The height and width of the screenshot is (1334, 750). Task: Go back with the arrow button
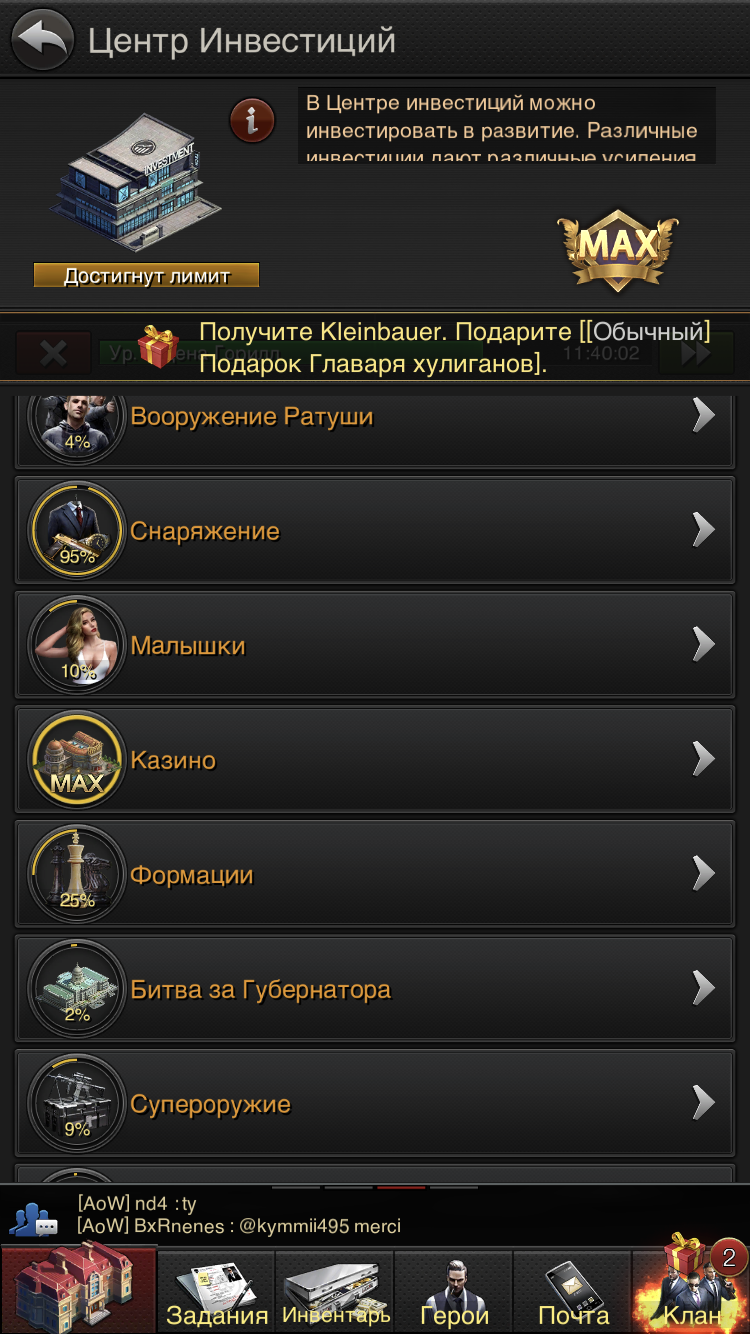[x=42, y=40]
